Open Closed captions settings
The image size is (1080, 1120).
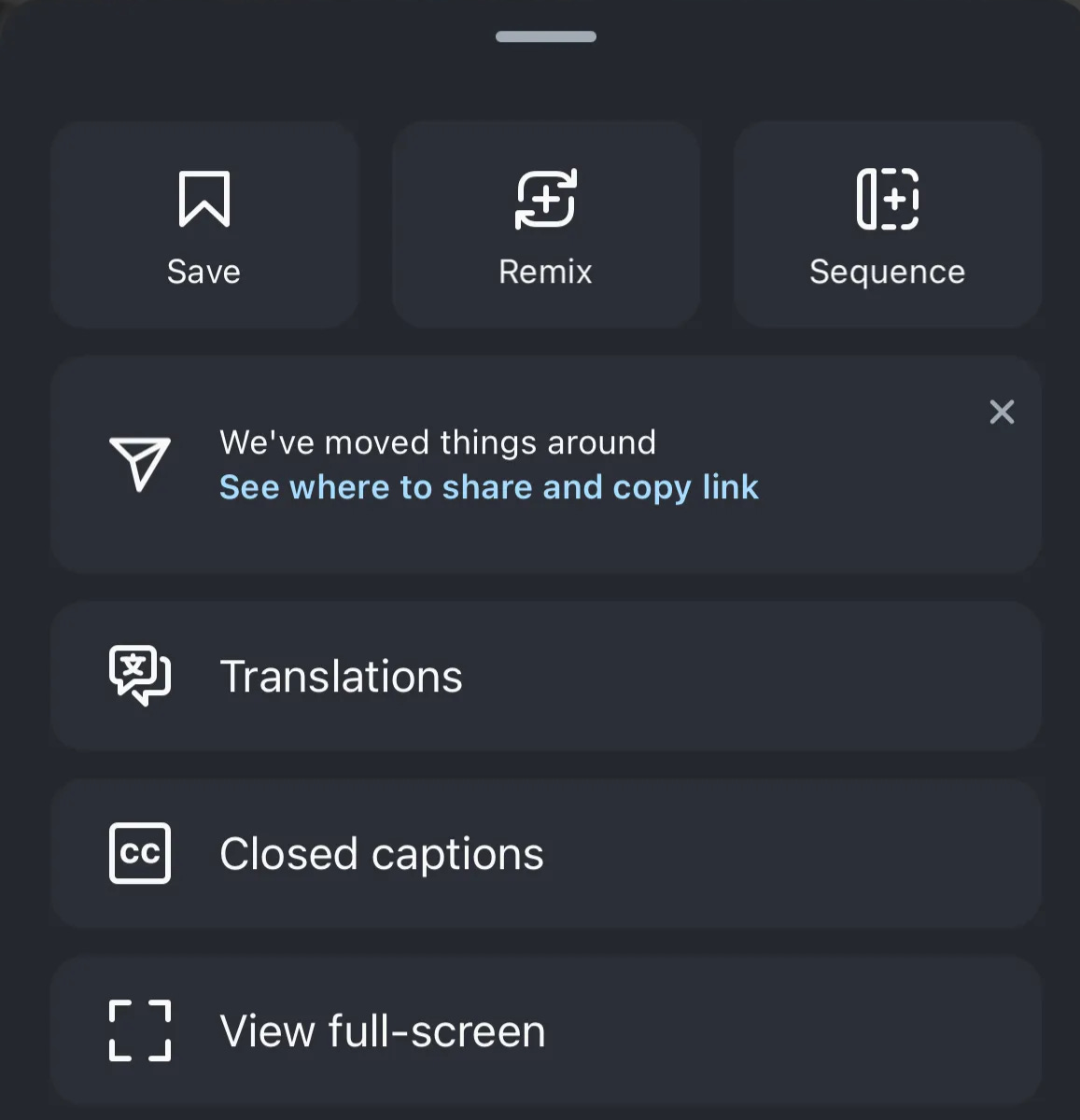546,854
